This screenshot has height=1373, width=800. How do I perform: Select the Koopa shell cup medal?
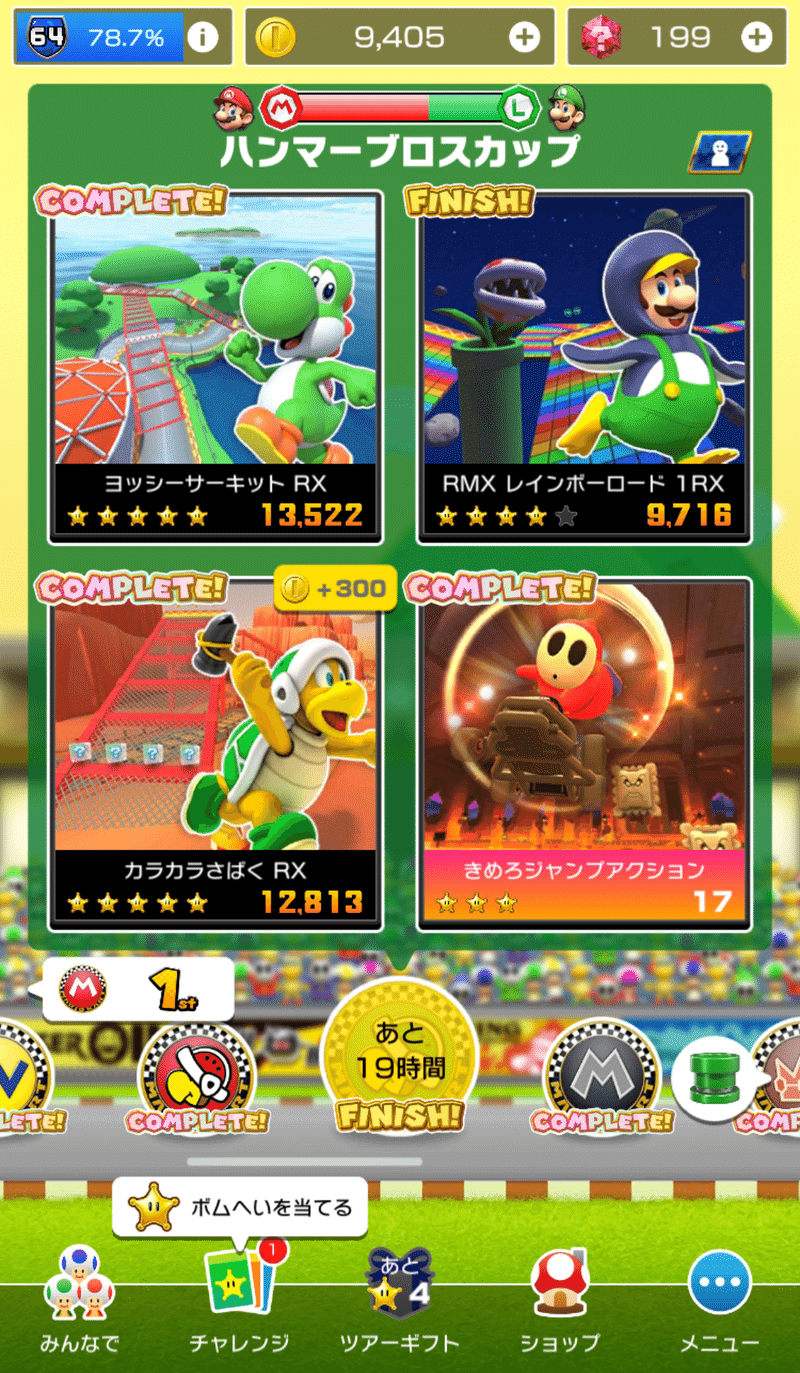(196, 1078)
